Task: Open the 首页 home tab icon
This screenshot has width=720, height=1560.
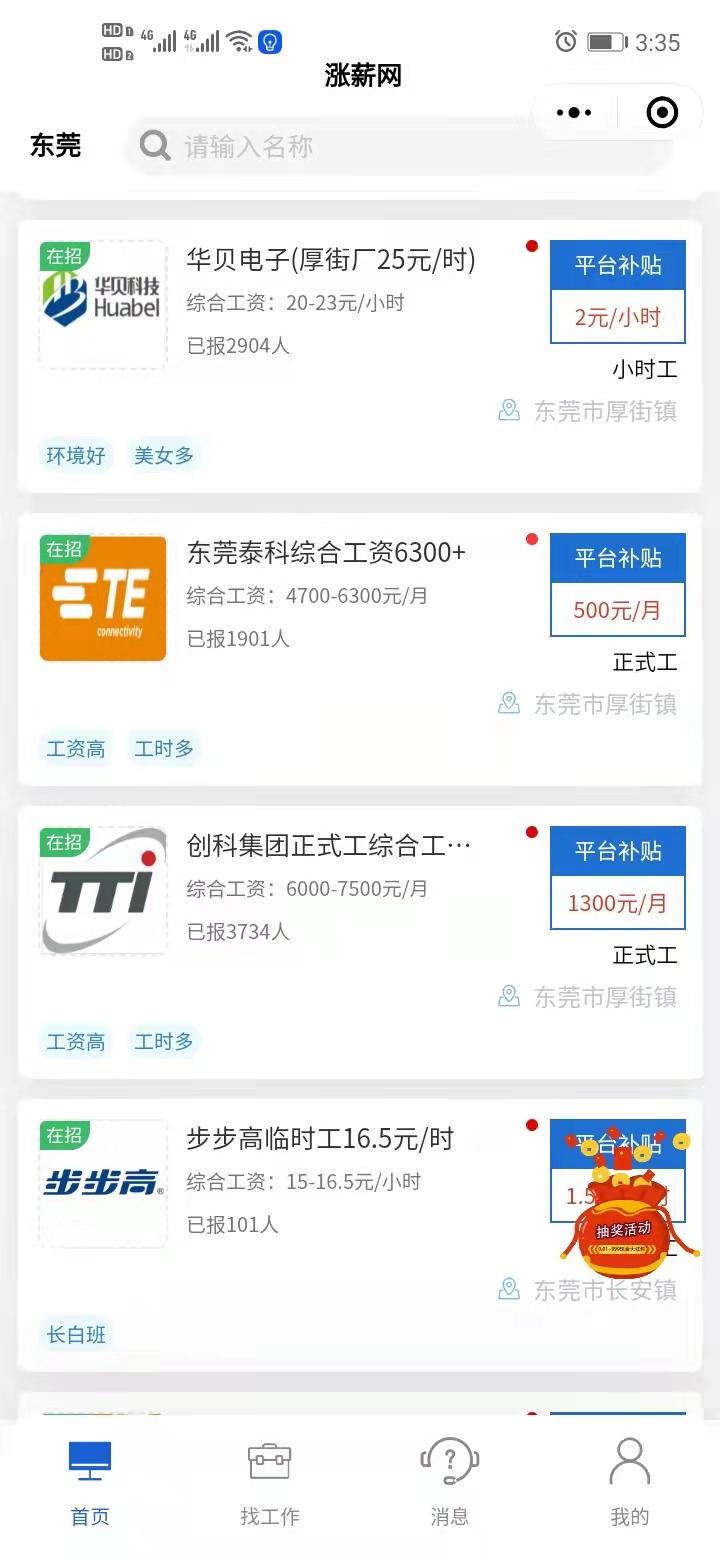Action: coord(89,1461)
